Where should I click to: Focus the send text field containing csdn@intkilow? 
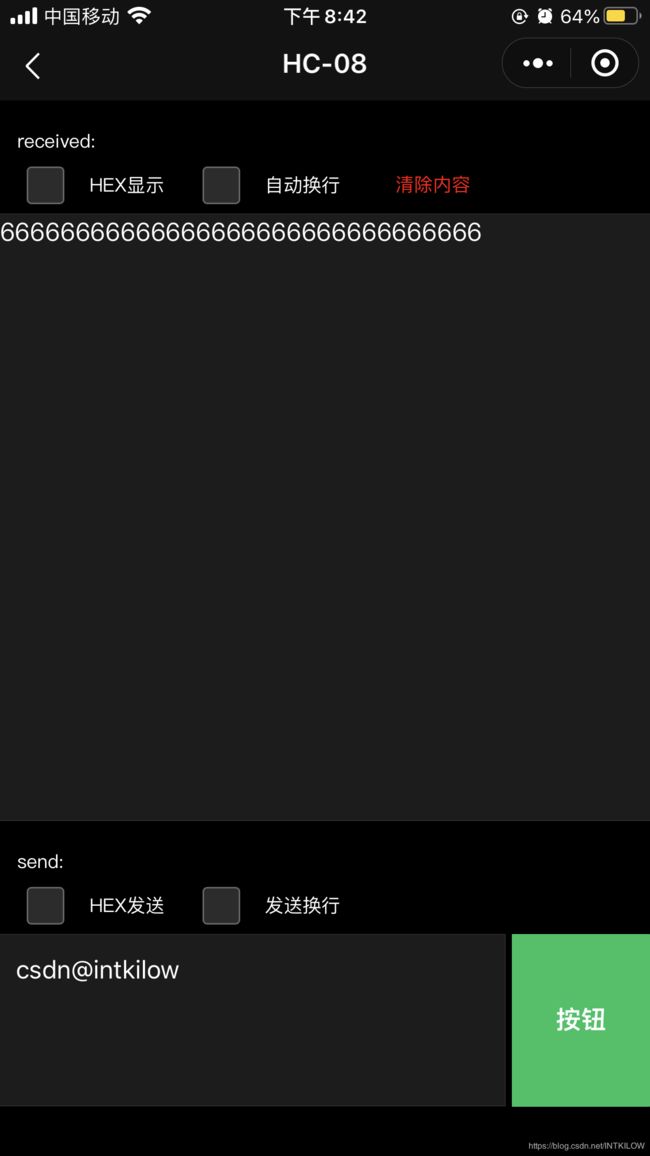253,1020
